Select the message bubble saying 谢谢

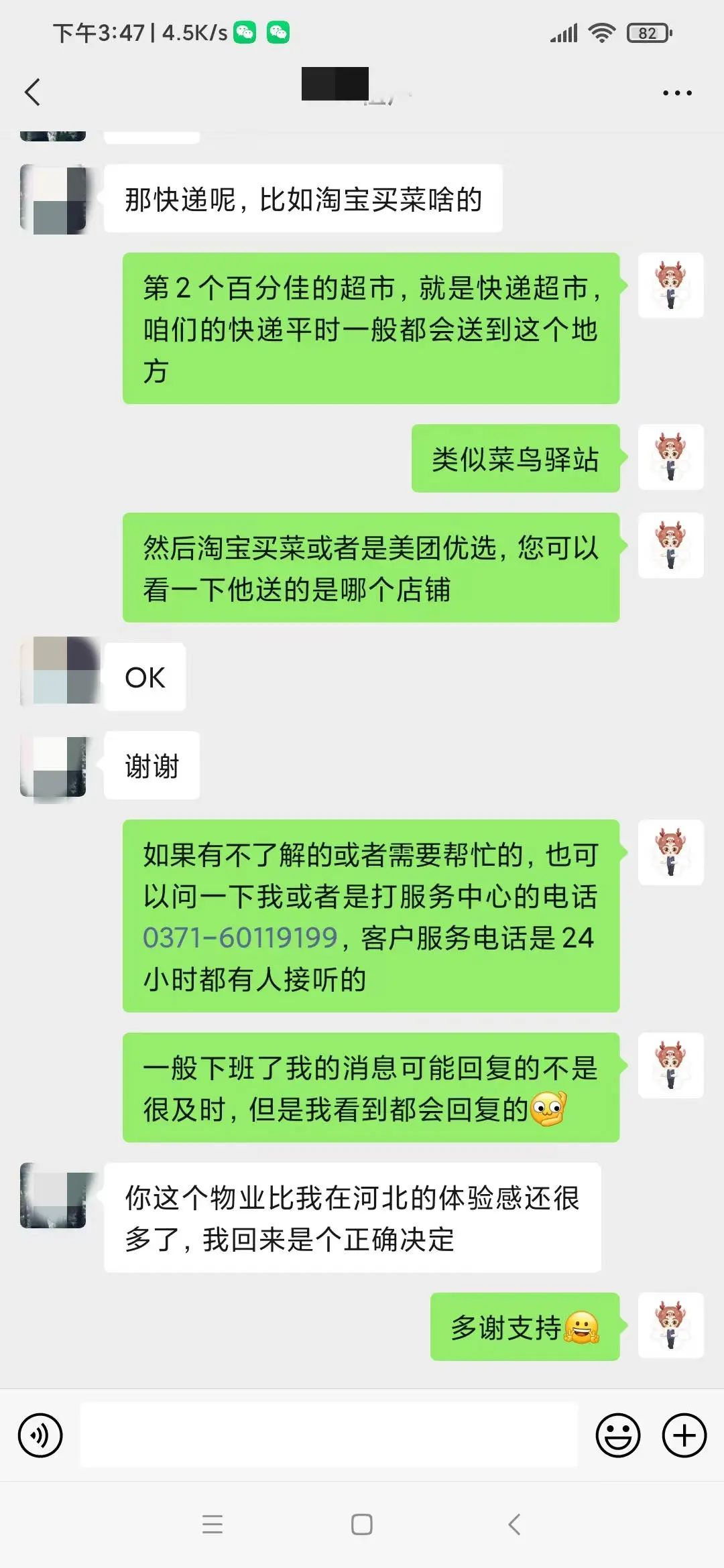(151, 766)
